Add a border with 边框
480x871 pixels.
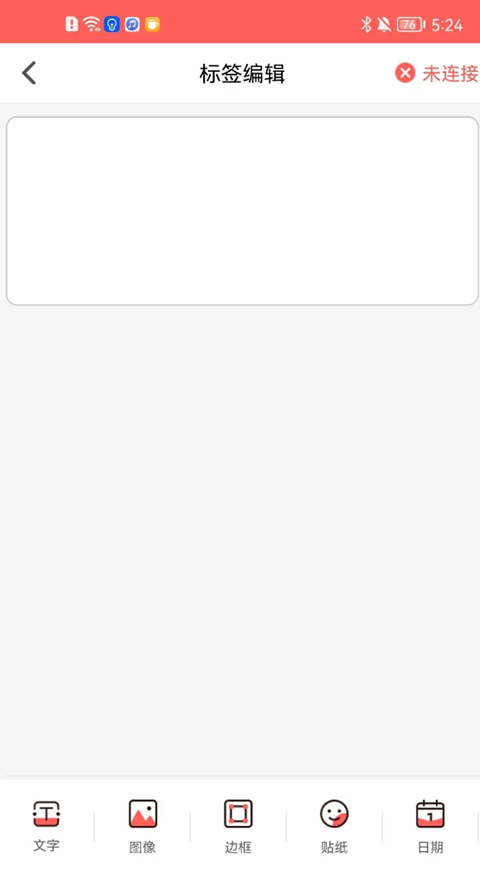pyautogui.click(x=238, y=827)
